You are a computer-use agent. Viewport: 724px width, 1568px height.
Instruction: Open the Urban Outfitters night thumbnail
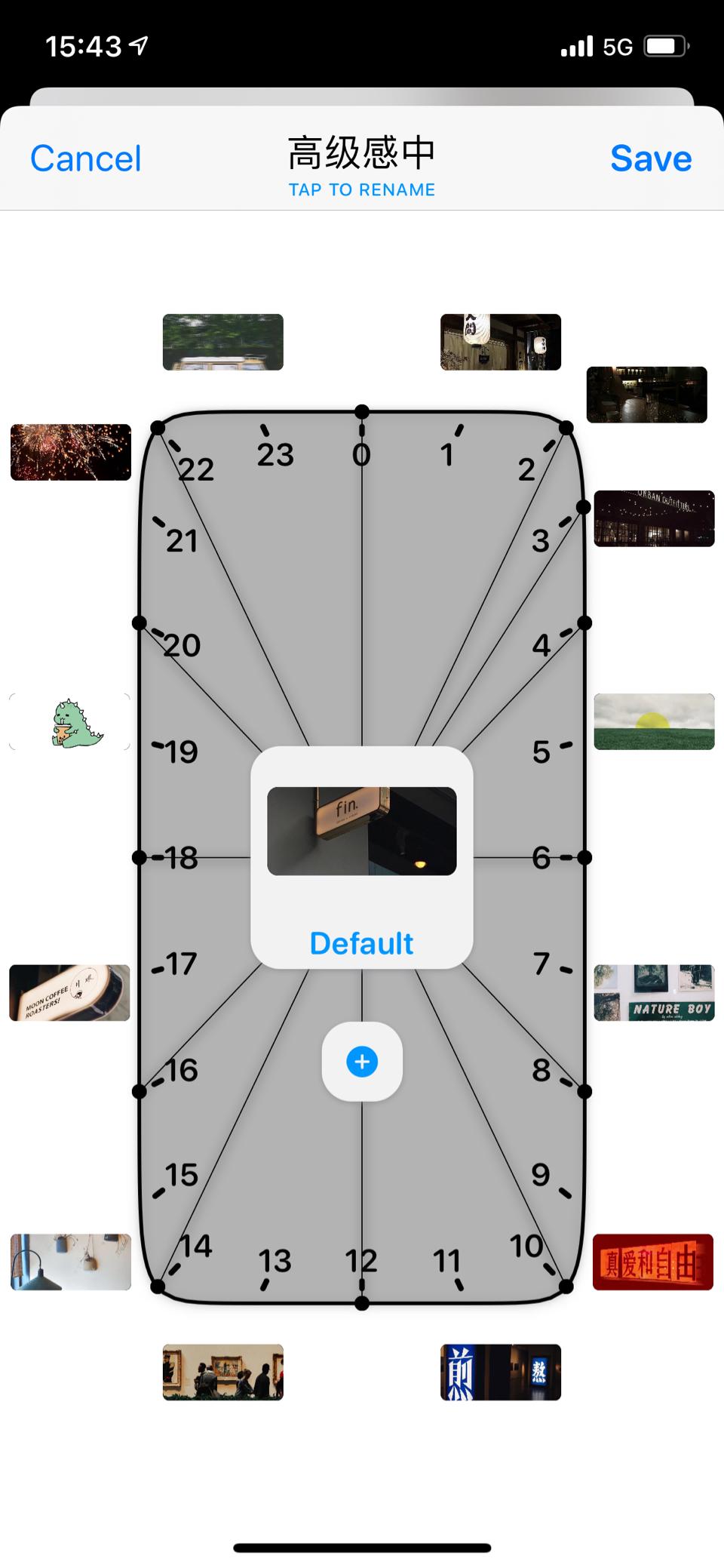654,518
